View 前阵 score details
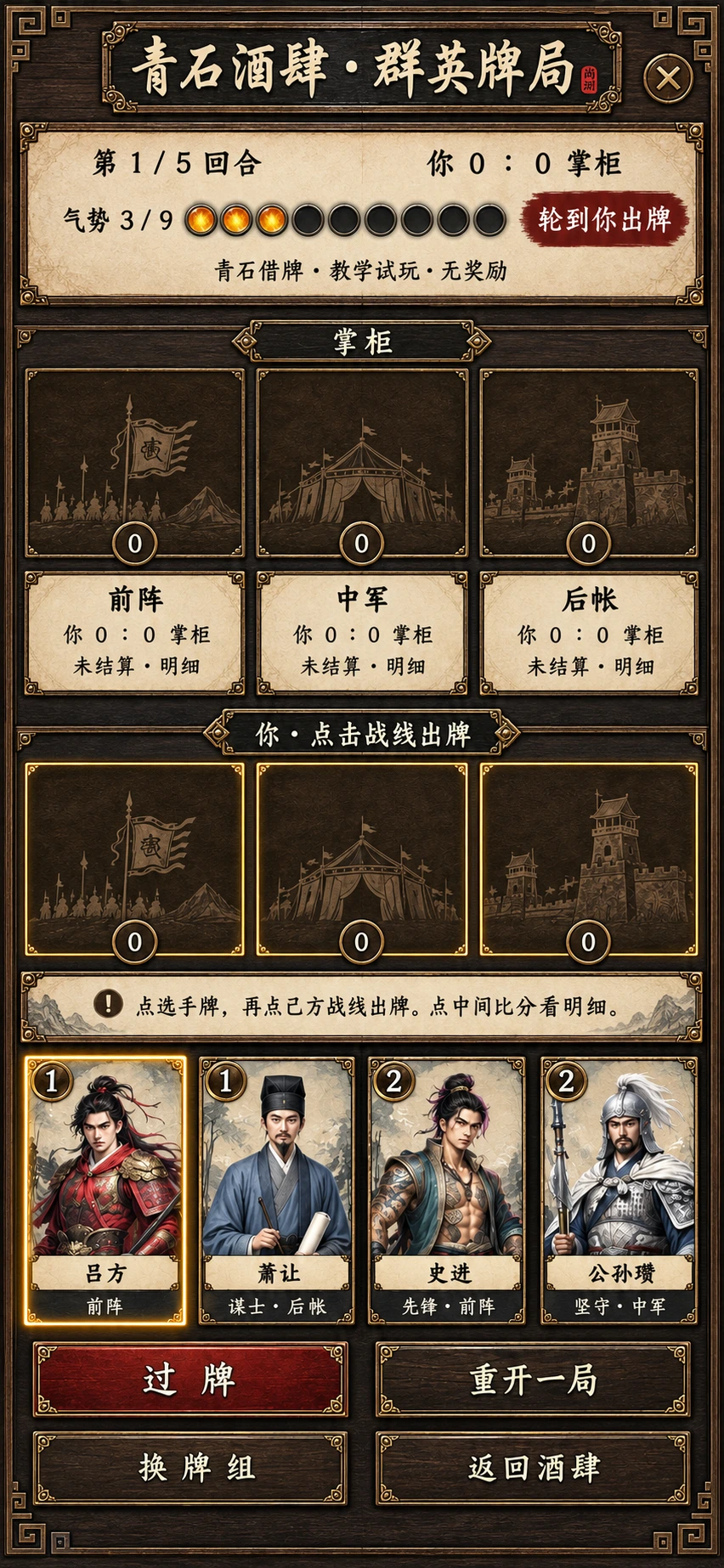Screen dimensions: 724x1568 tap(135, 633)
